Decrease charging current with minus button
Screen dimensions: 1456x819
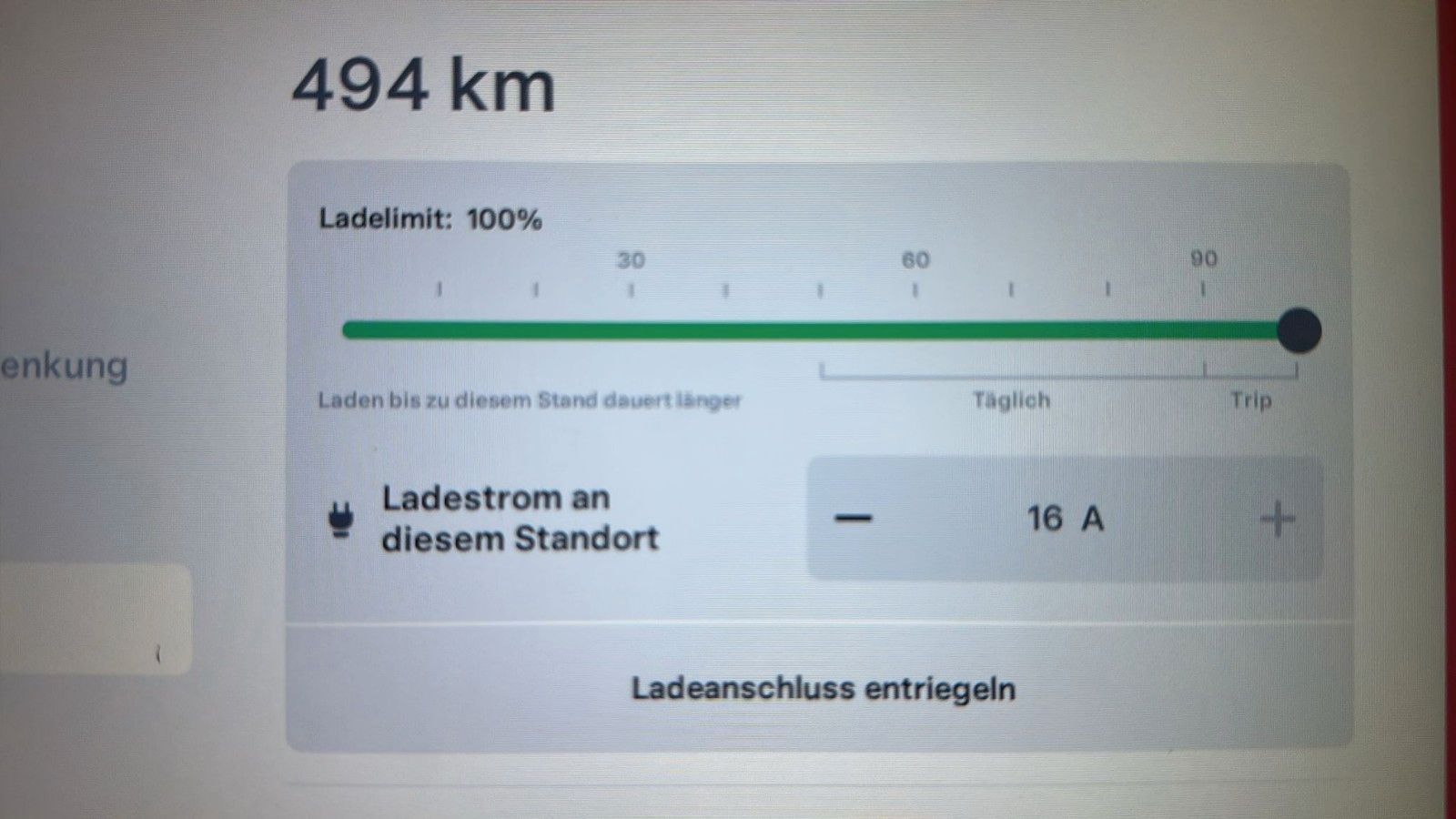[x=853, y=519]
